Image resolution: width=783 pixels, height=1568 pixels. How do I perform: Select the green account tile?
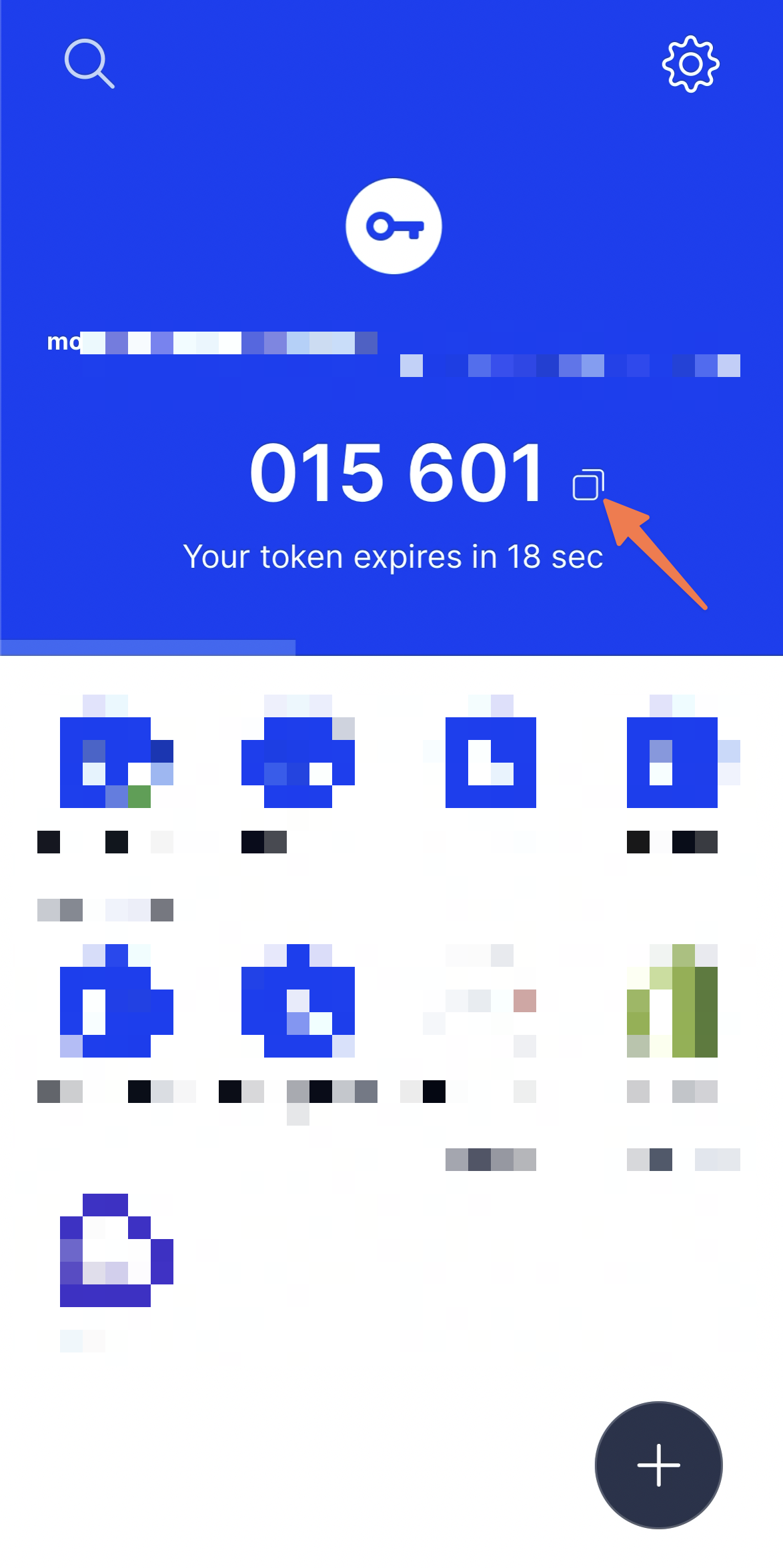(672, 1001)
